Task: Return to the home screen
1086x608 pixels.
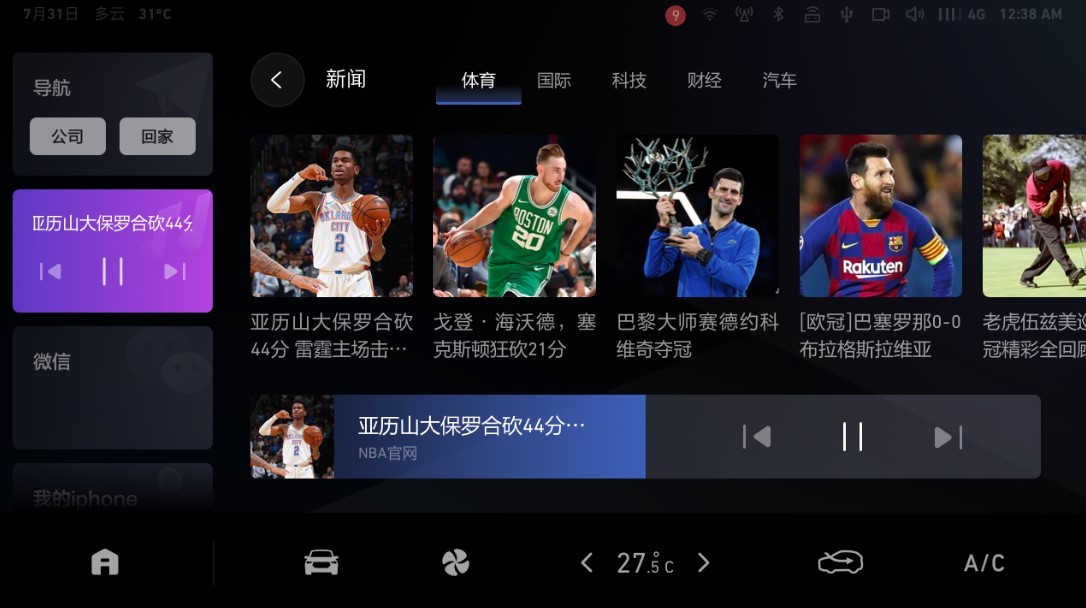Action: click(x=105, y=563)
